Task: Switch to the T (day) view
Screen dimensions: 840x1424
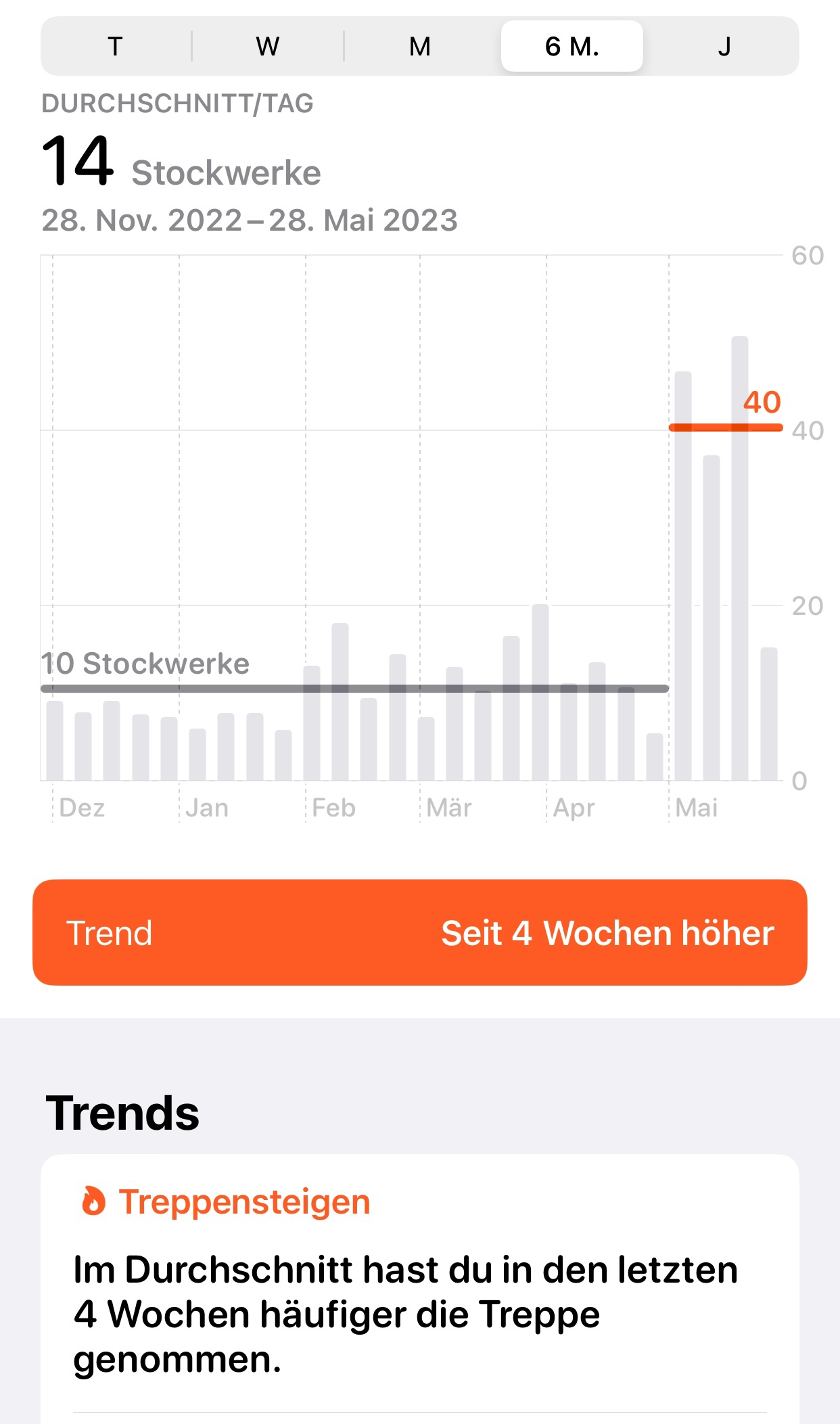Action: pos(116,47)
